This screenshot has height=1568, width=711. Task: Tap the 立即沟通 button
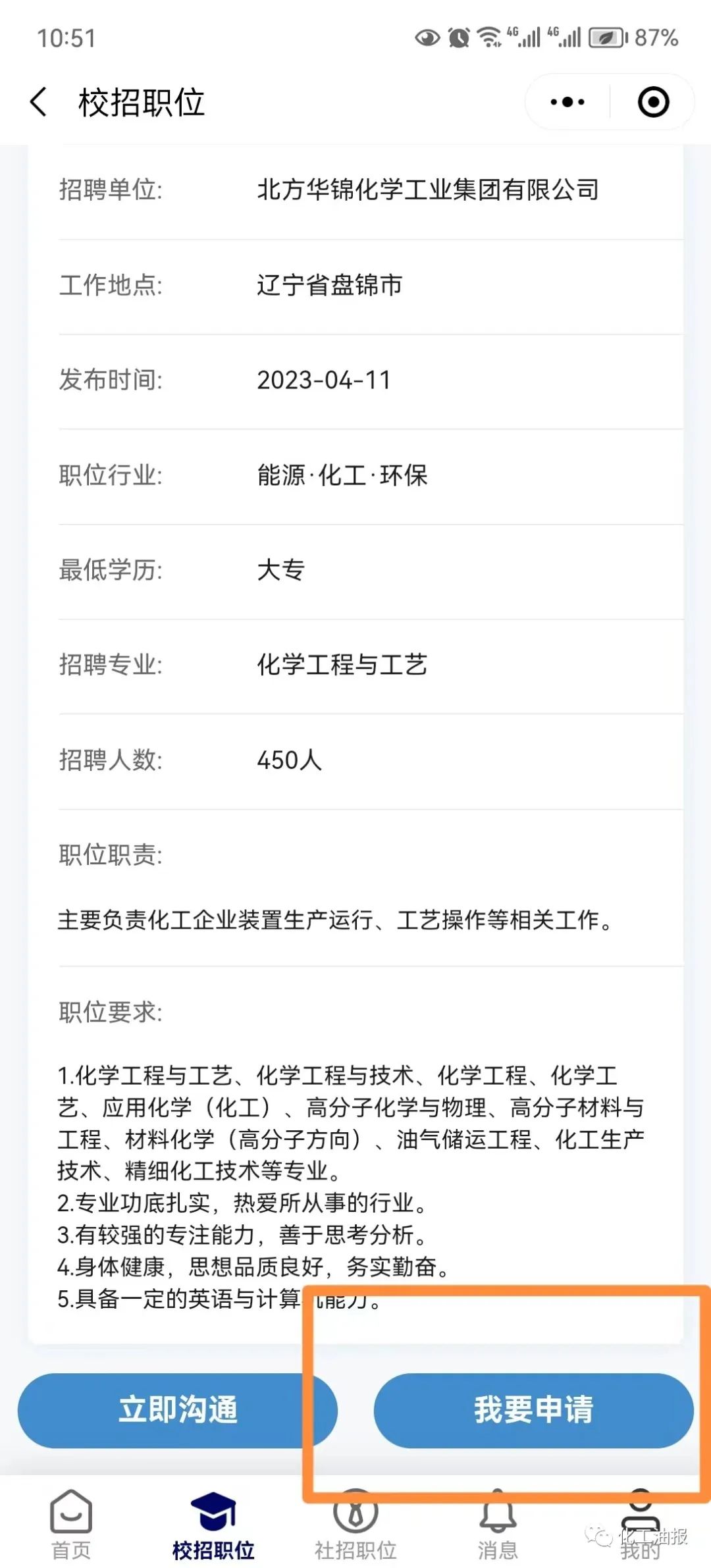pos(178,1410)
